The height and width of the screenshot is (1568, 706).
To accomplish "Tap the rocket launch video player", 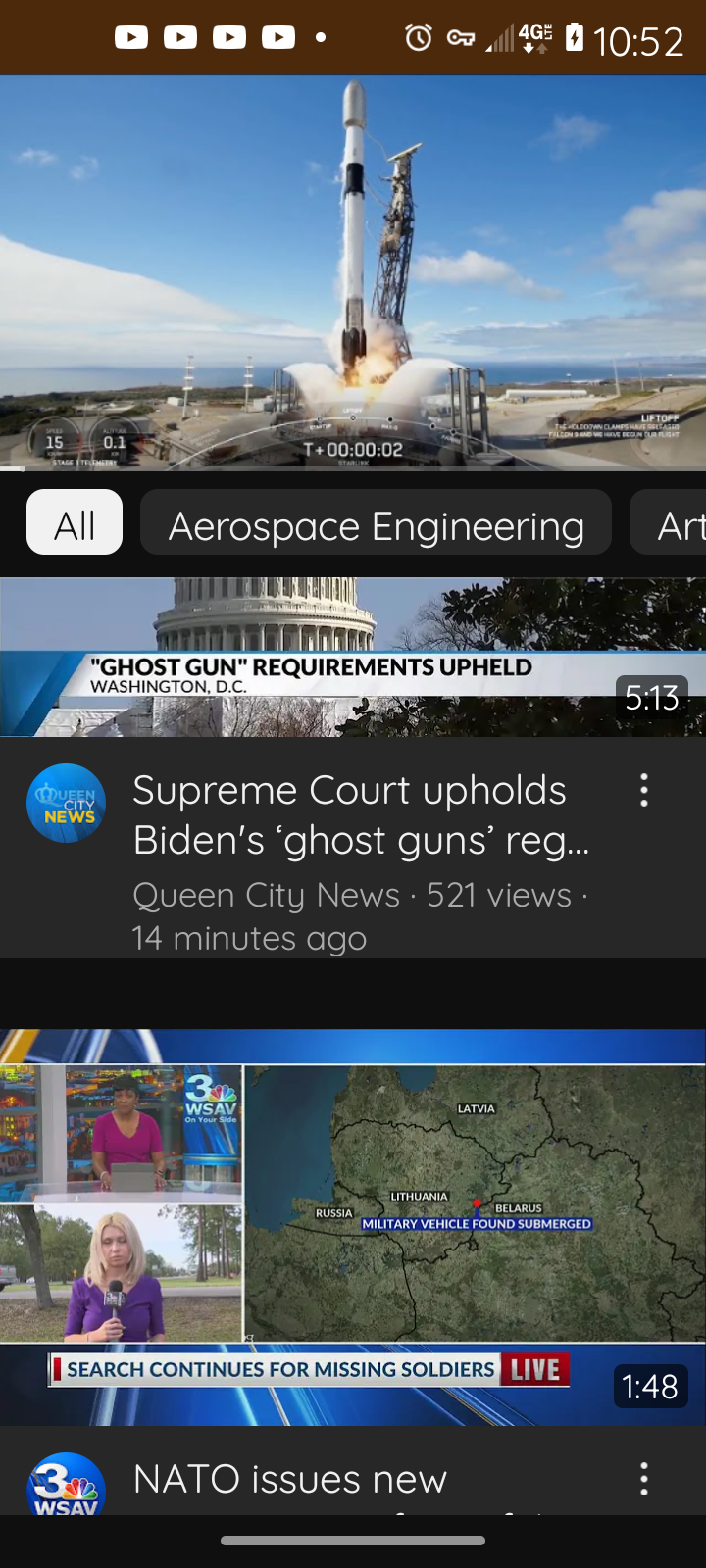I will [x=353, y=272].
